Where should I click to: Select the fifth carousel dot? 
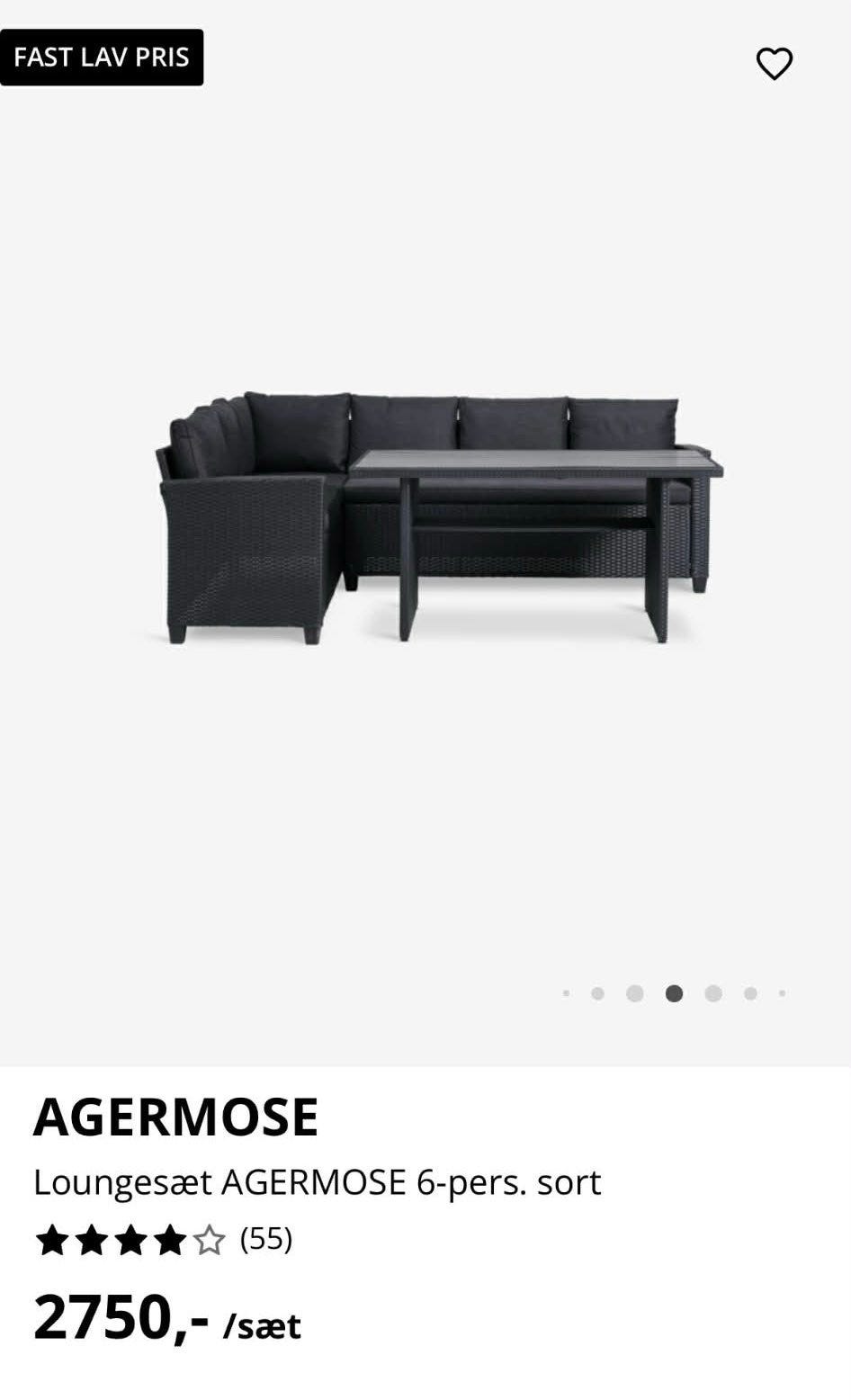click(x=713, y=992)
